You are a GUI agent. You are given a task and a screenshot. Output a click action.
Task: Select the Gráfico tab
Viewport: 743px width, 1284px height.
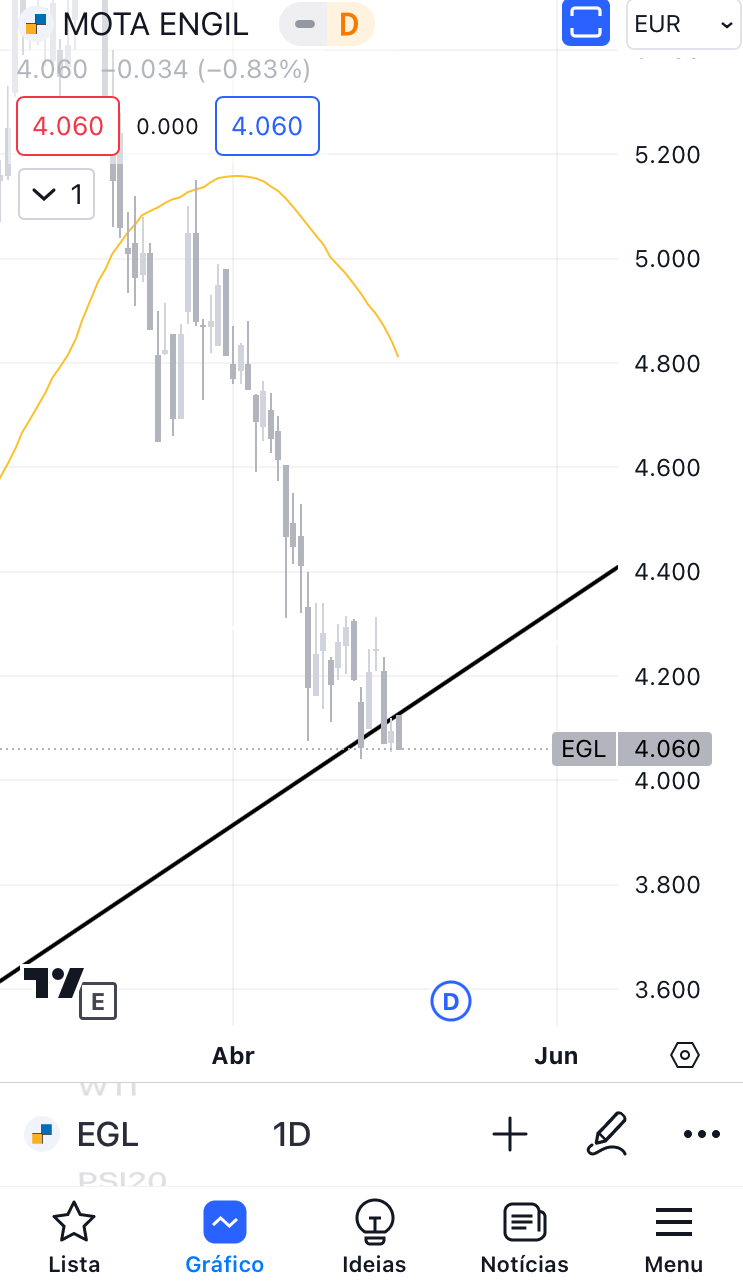(x=224, y=1238)
